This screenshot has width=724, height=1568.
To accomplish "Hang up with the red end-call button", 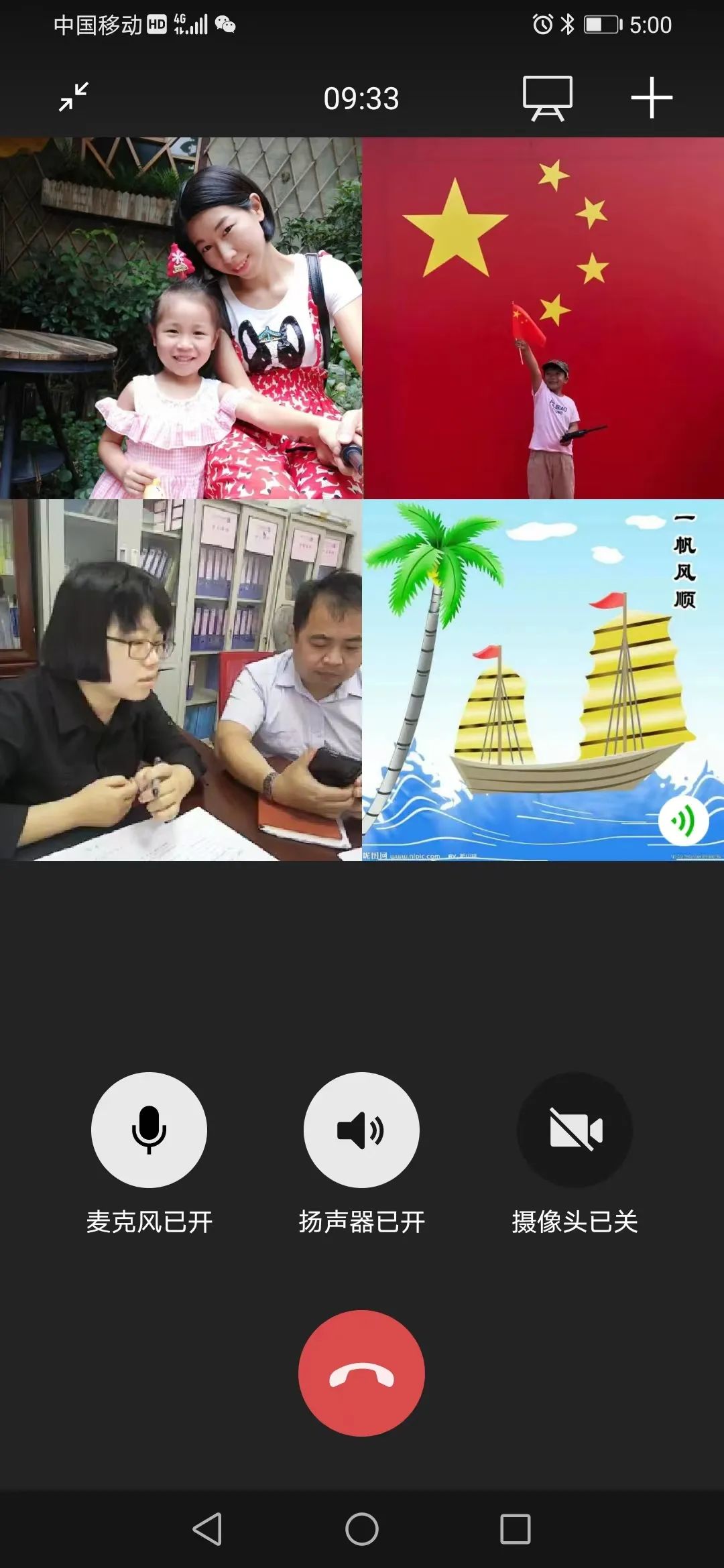I will click(361, 1372).
